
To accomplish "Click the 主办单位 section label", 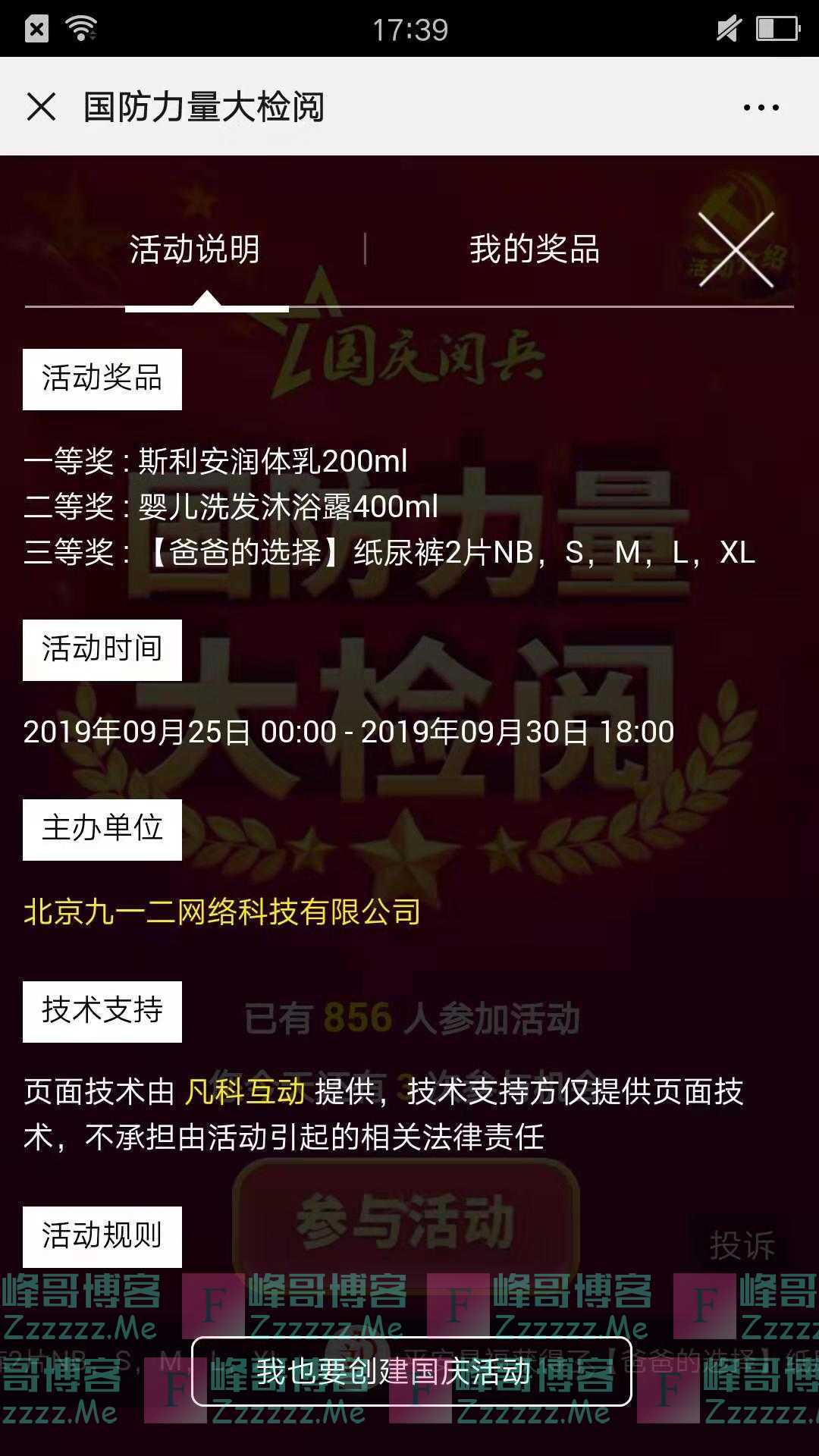I will (102, 830).
